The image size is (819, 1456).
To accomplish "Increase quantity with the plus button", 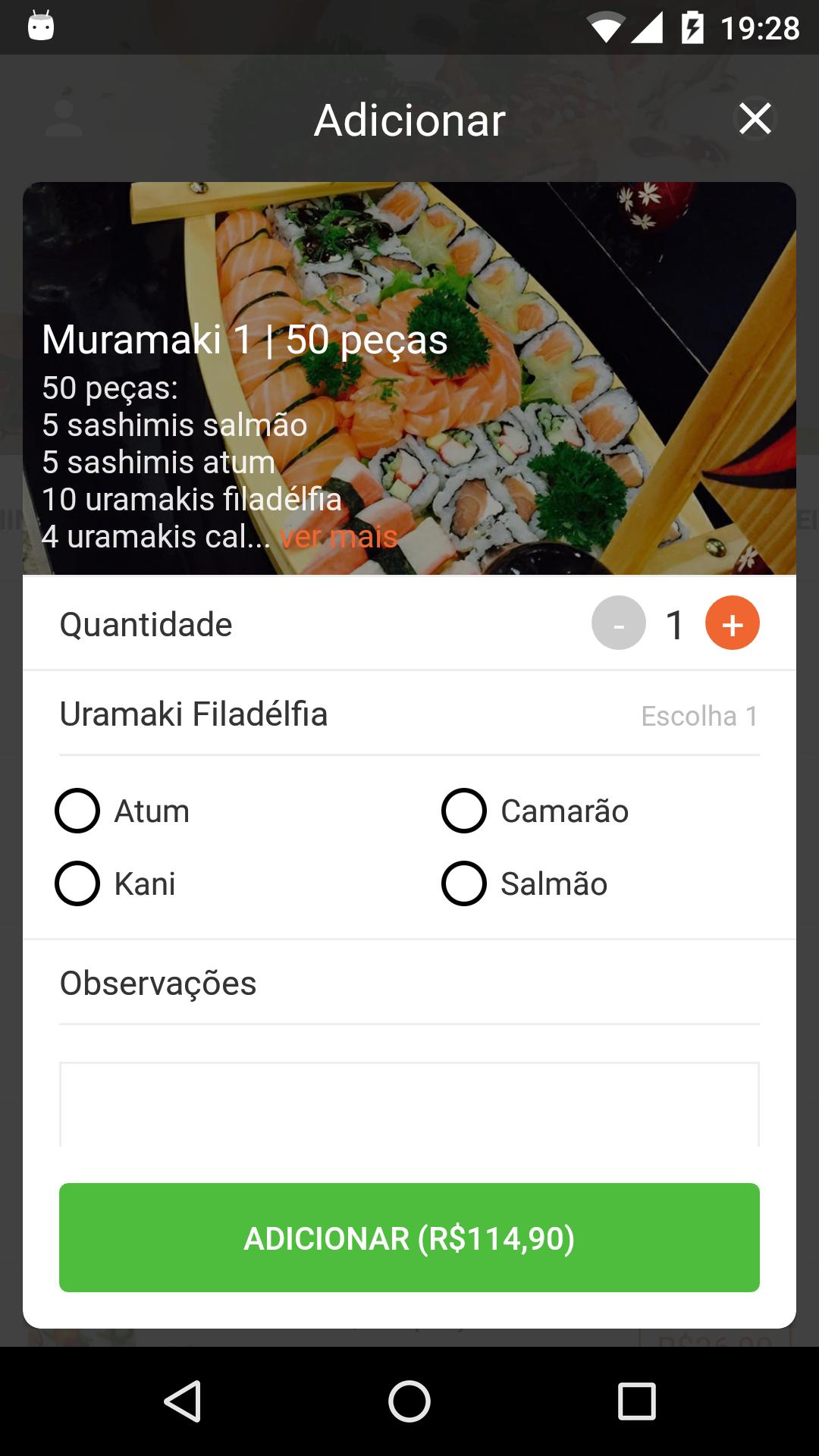I will (733, 624).
